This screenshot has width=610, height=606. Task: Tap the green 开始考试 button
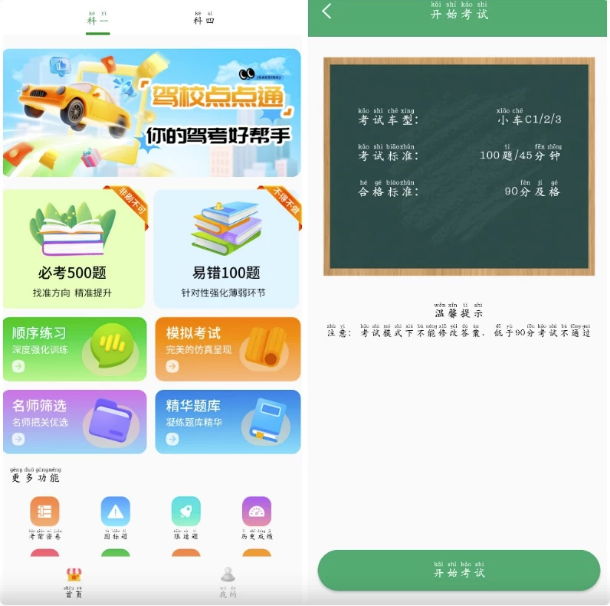[x=458, y=570]
